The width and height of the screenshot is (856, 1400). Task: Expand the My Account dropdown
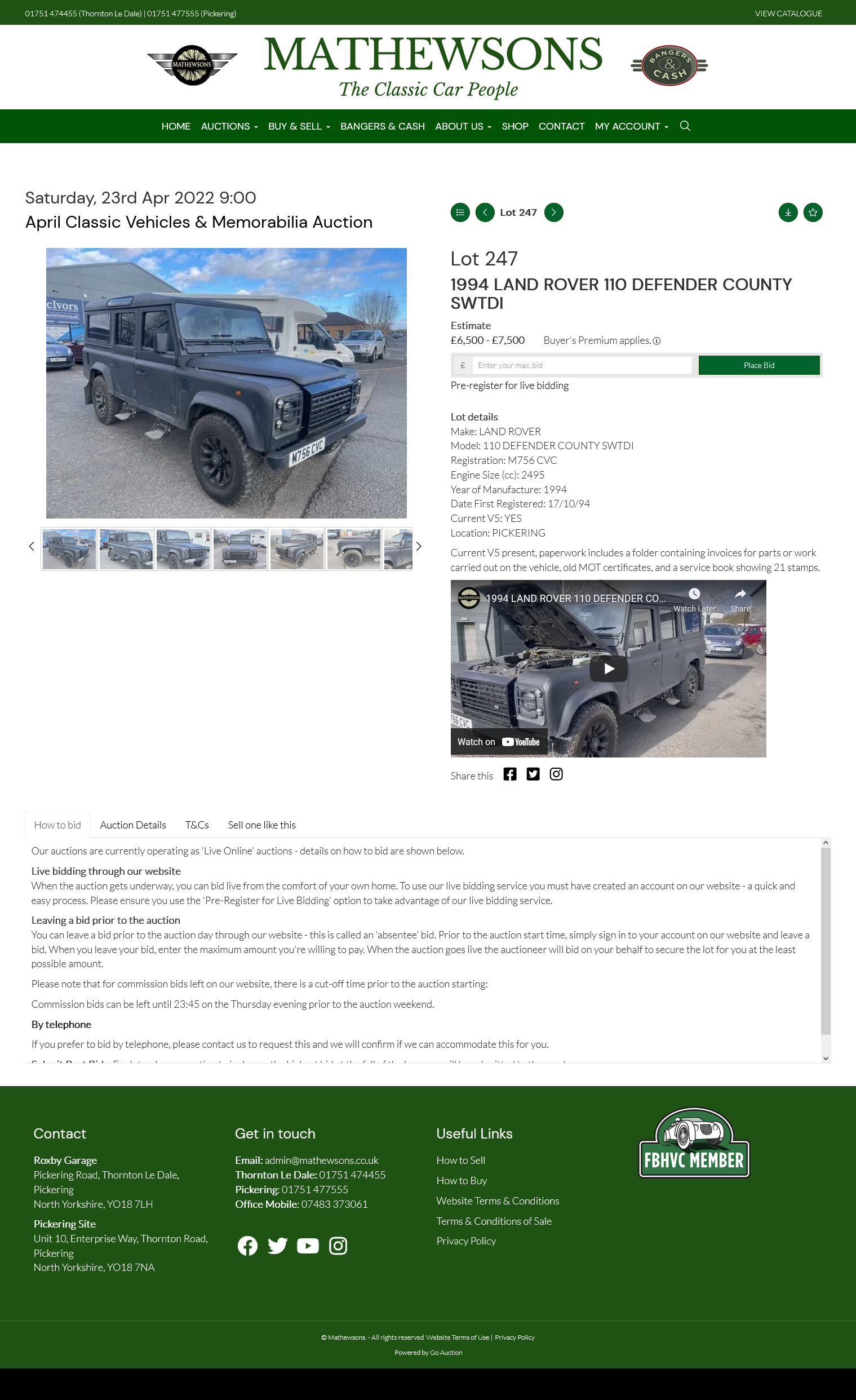(631, 126)
